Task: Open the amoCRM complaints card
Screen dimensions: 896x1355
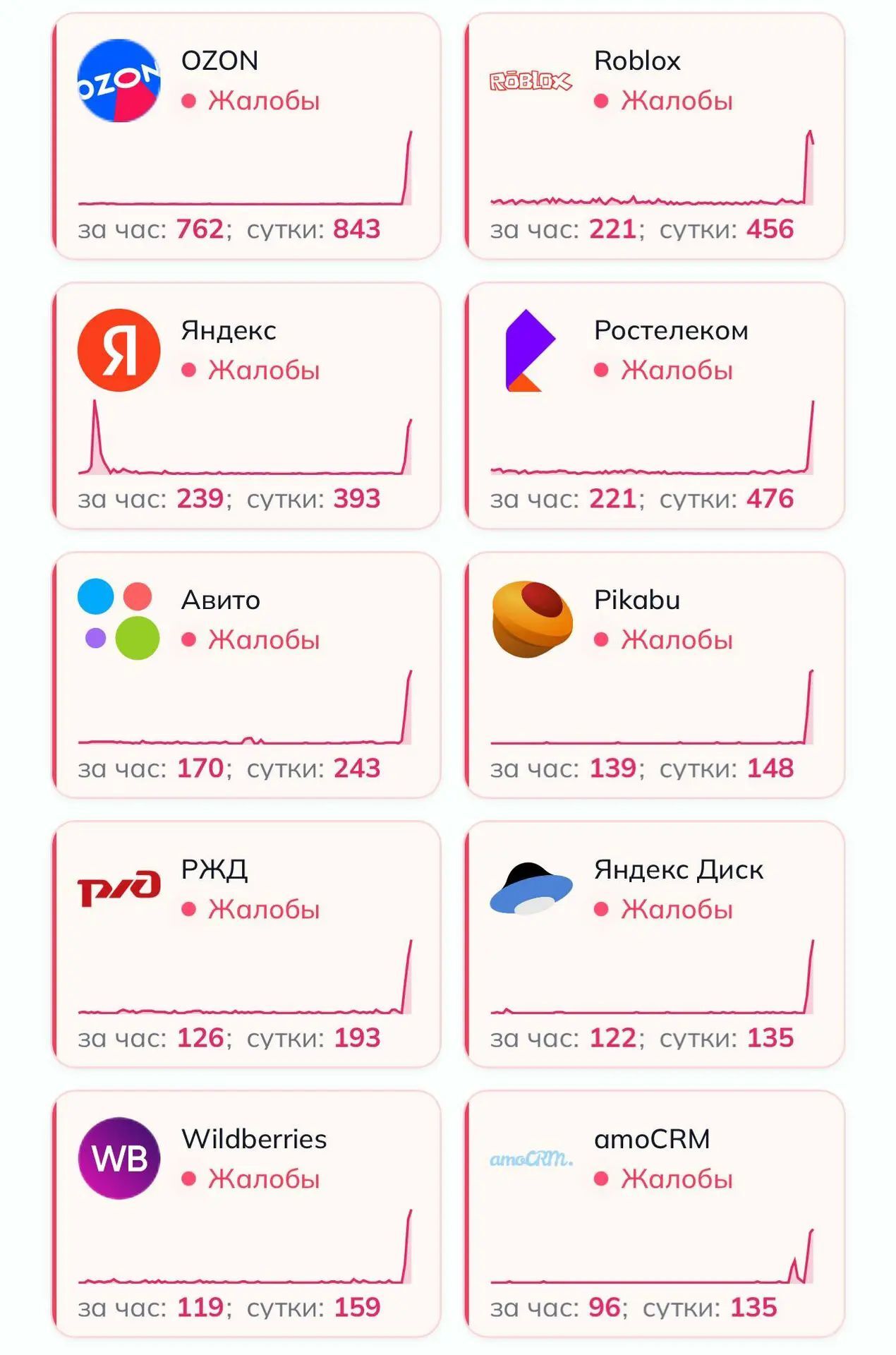Action: click(x=655, y=1215)
